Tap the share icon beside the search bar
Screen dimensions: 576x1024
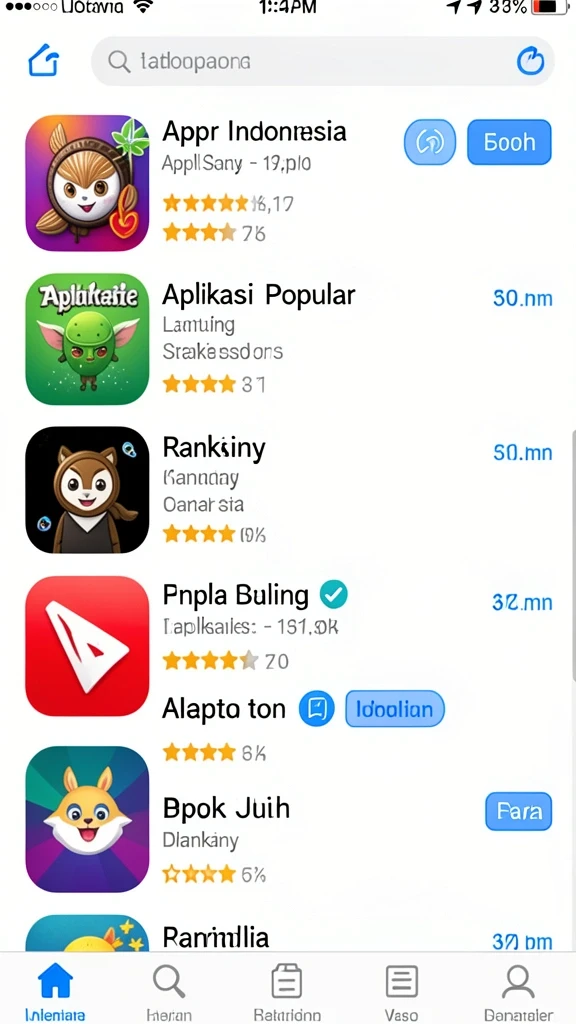(44, 61)
